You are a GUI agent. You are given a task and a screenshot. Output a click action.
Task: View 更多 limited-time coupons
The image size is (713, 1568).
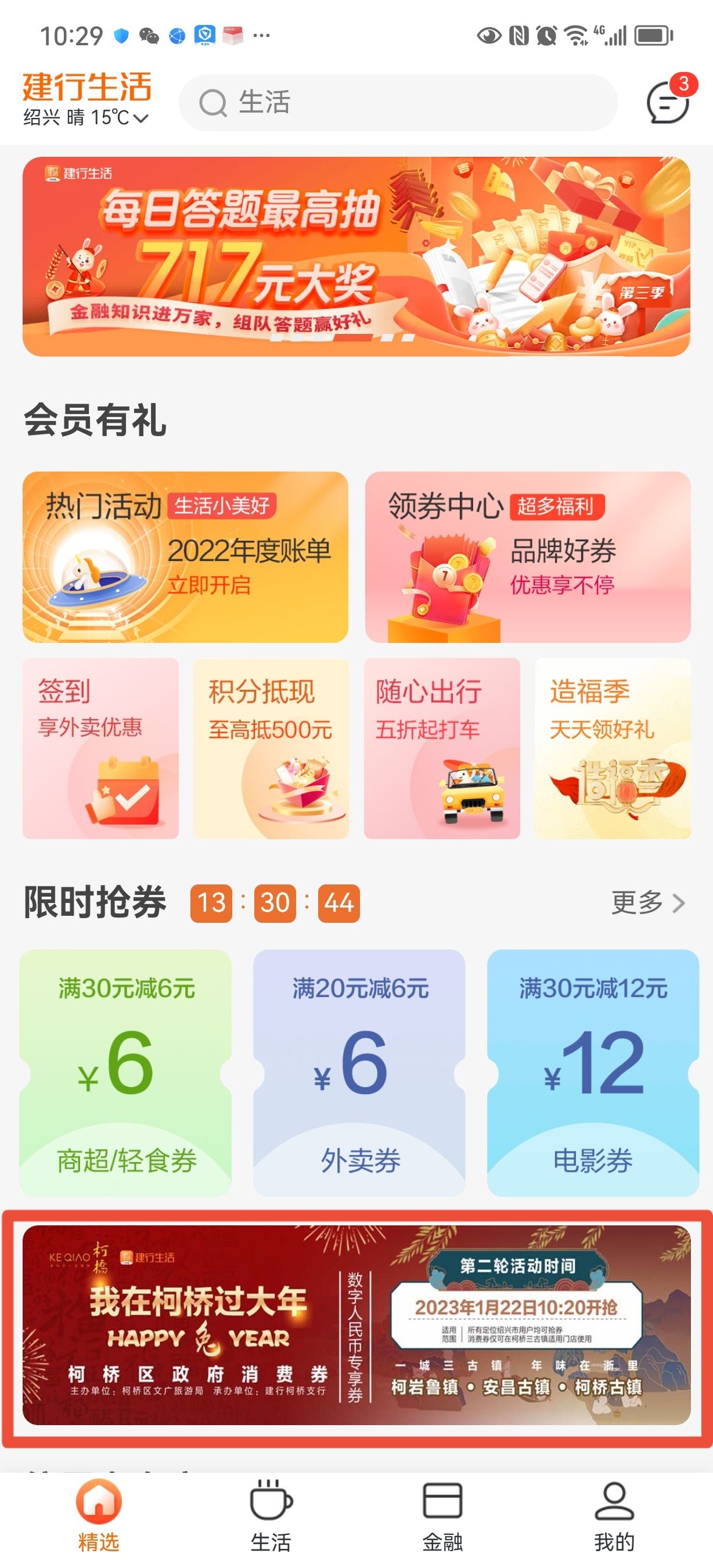point(647,902)
